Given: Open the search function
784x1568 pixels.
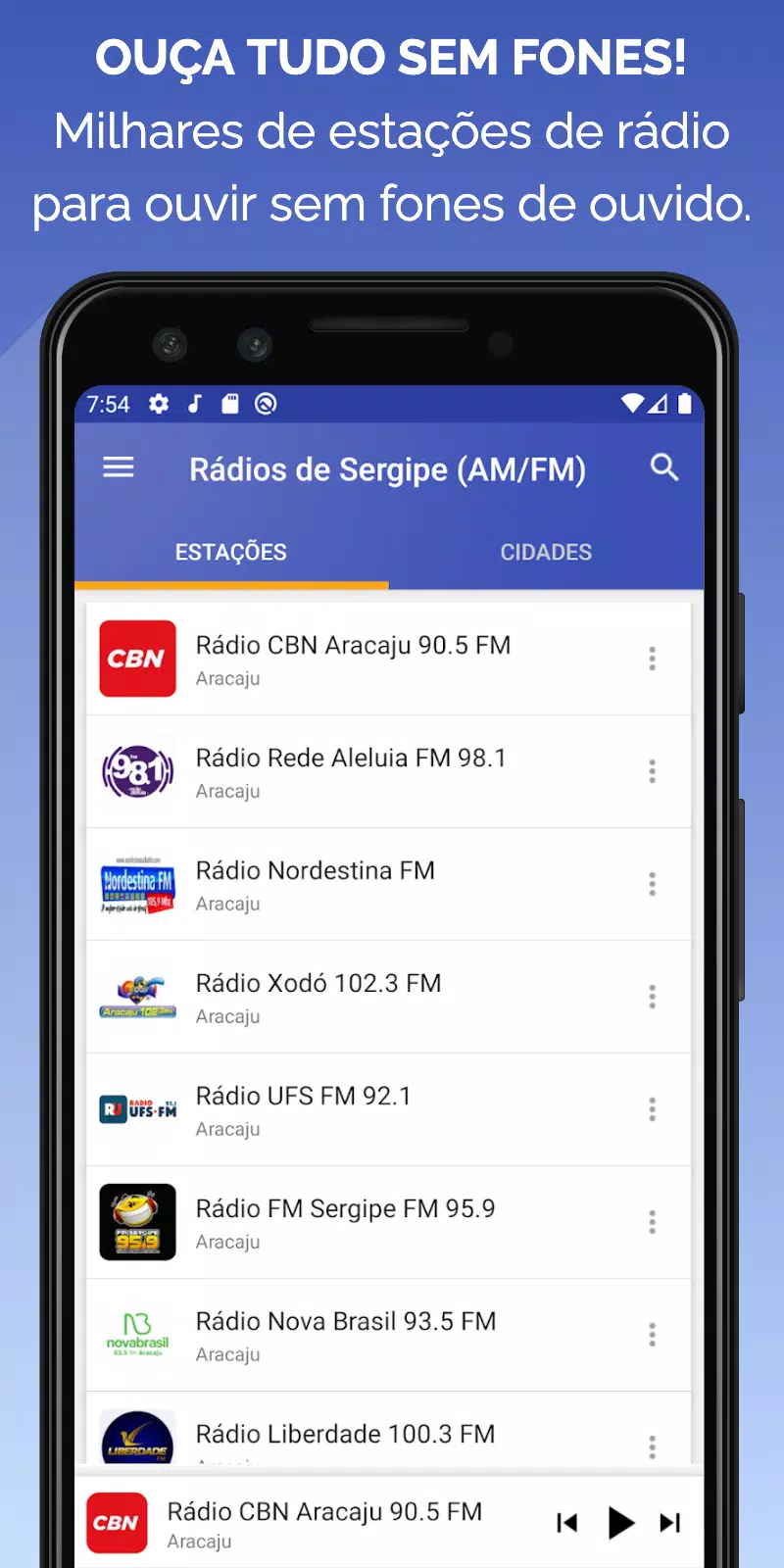Looking at the screenshot, I should [664, 467].
